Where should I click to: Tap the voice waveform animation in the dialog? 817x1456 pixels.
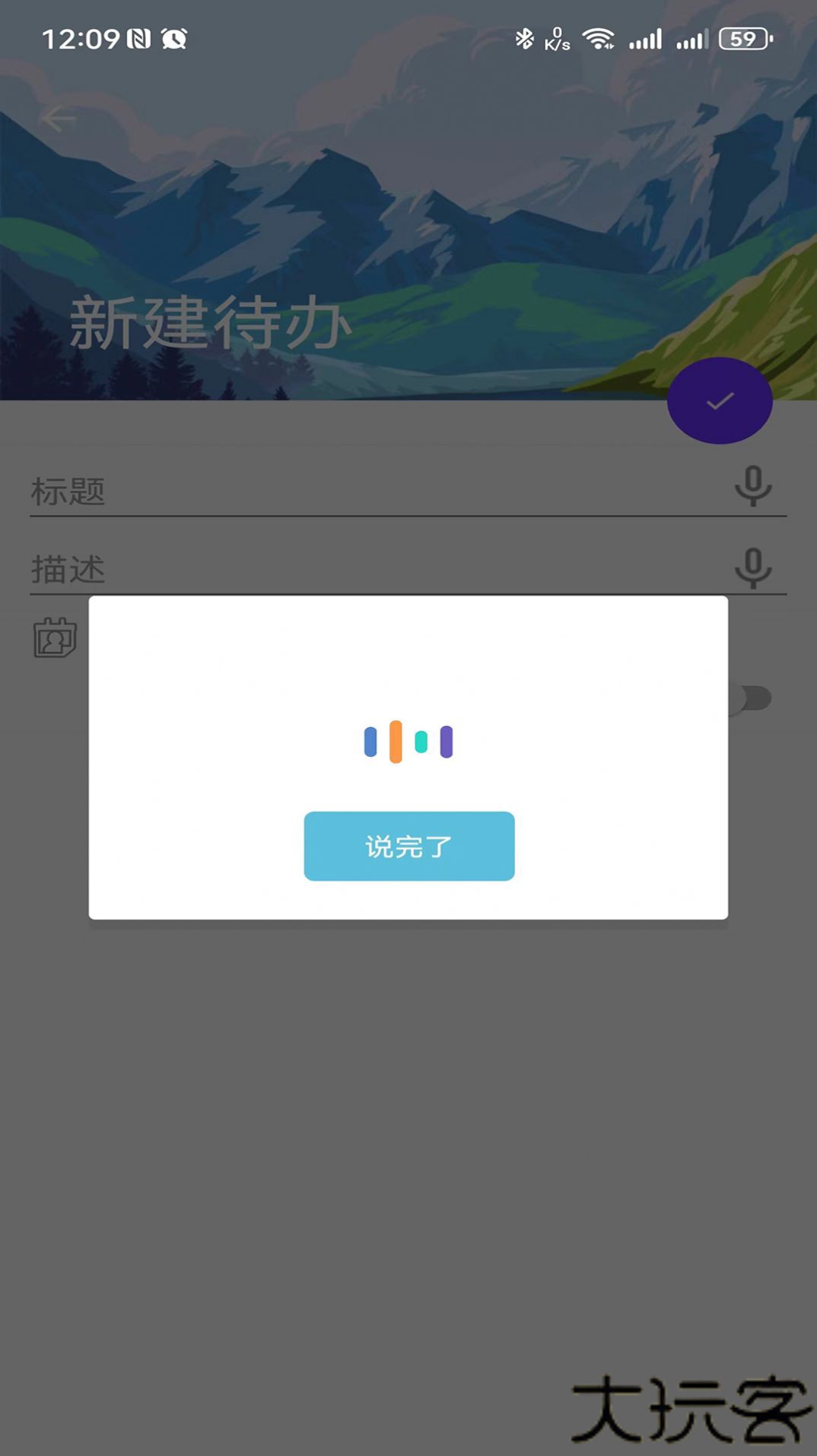408,742
